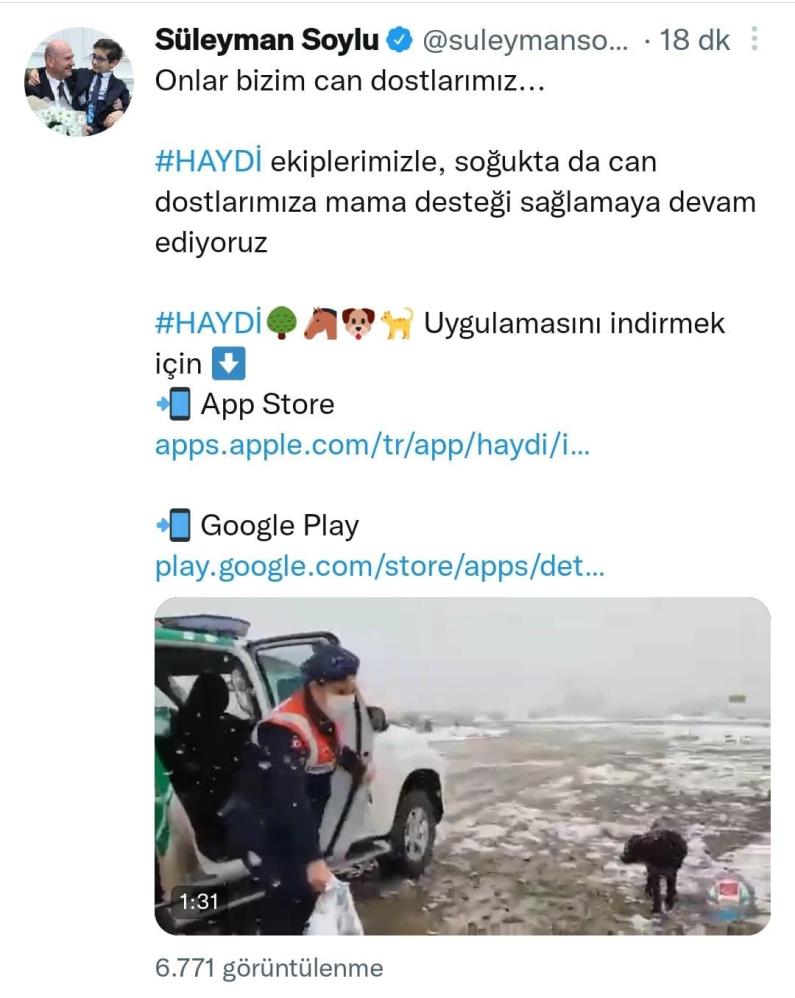Play the 1:31 video in the tweet

[x=462, y=765]
